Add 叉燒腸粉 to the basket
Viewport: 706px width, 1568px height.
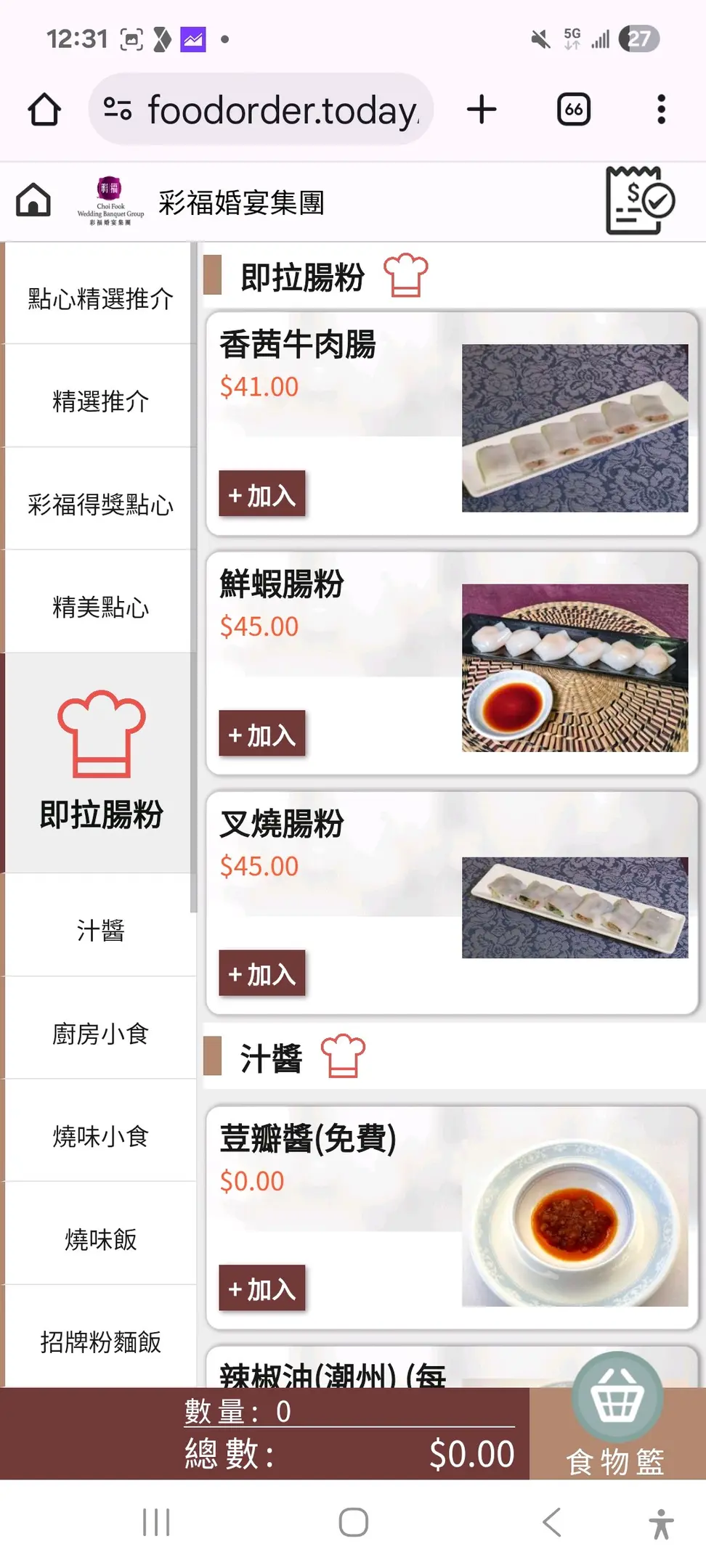261,973
